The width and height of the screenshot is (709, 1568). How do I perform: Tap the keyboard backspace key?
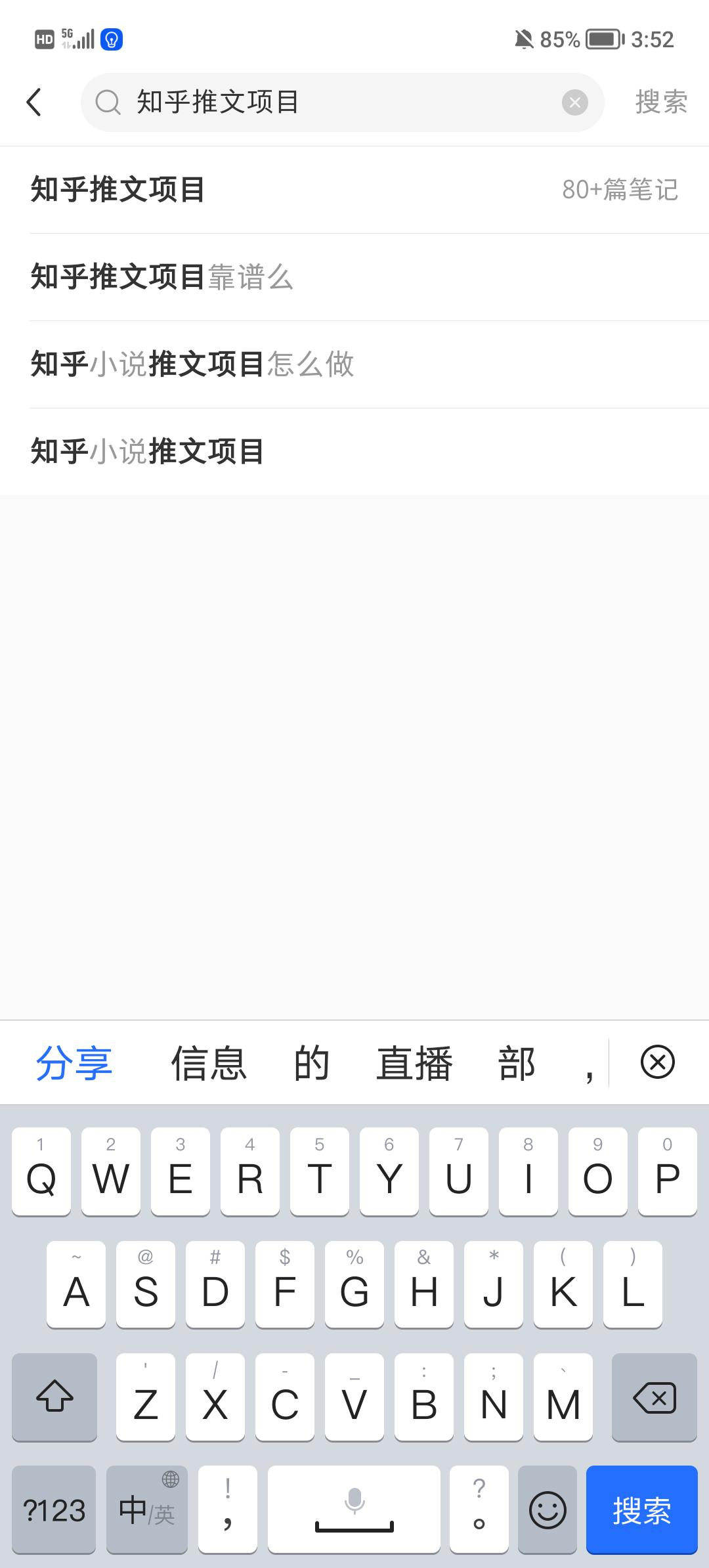point(654,1398)
